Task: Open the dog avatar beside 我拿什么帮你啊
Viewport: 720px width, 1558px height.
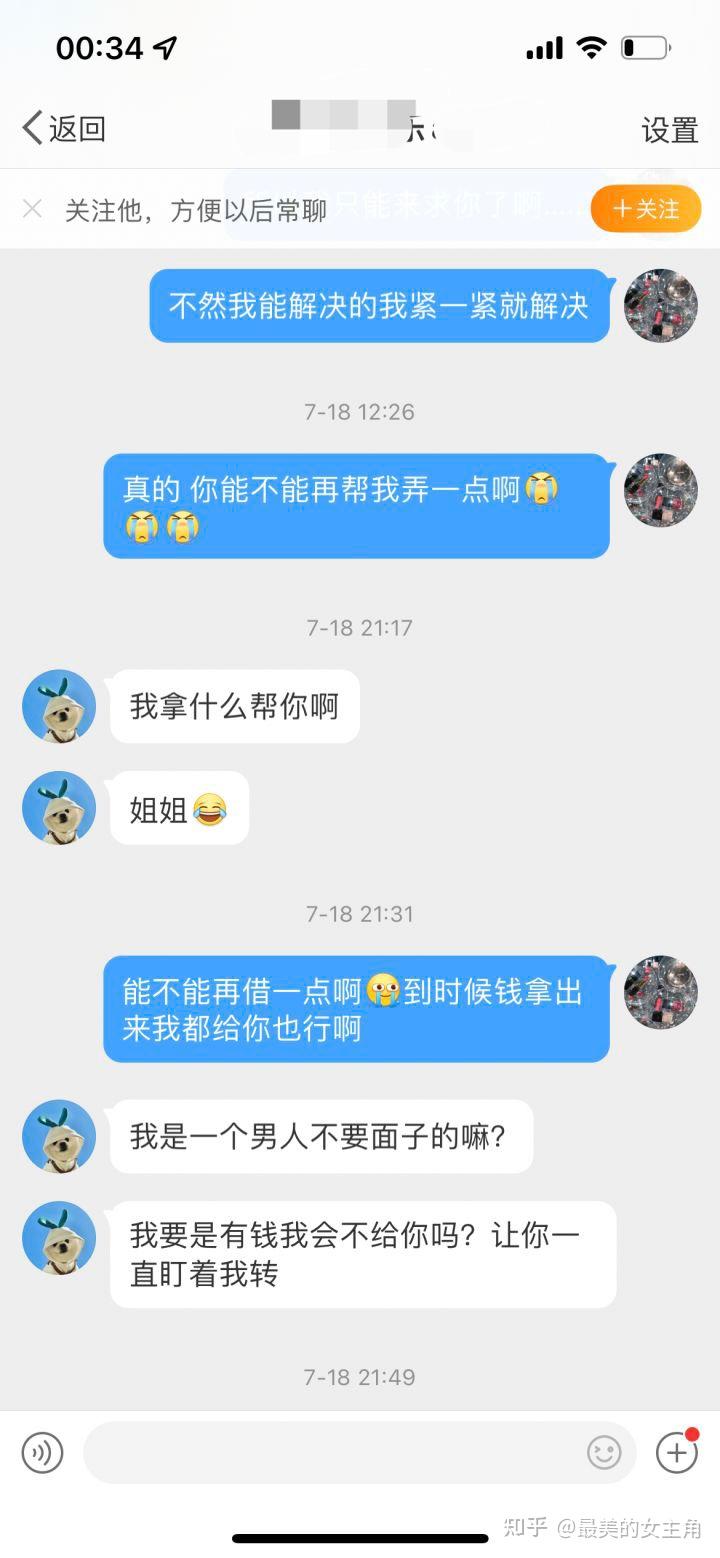Action: (59, 706)
